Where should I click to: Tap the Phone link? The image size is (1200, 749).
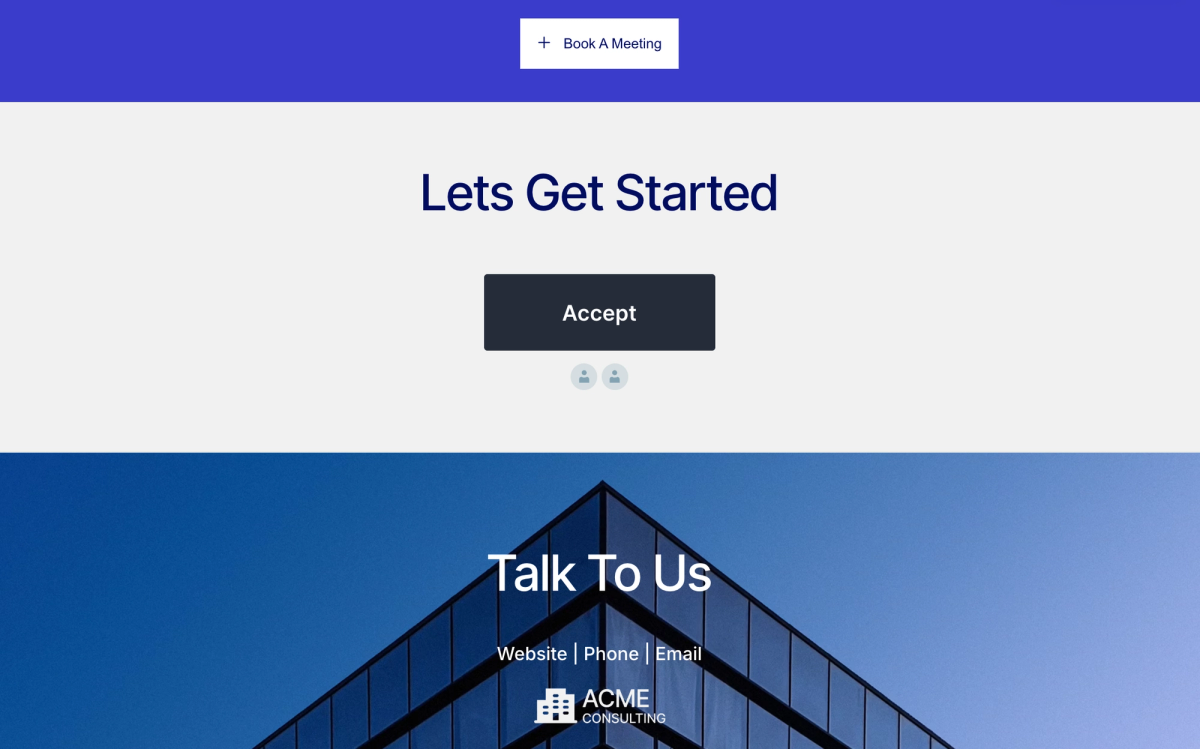tap(611, 654)
